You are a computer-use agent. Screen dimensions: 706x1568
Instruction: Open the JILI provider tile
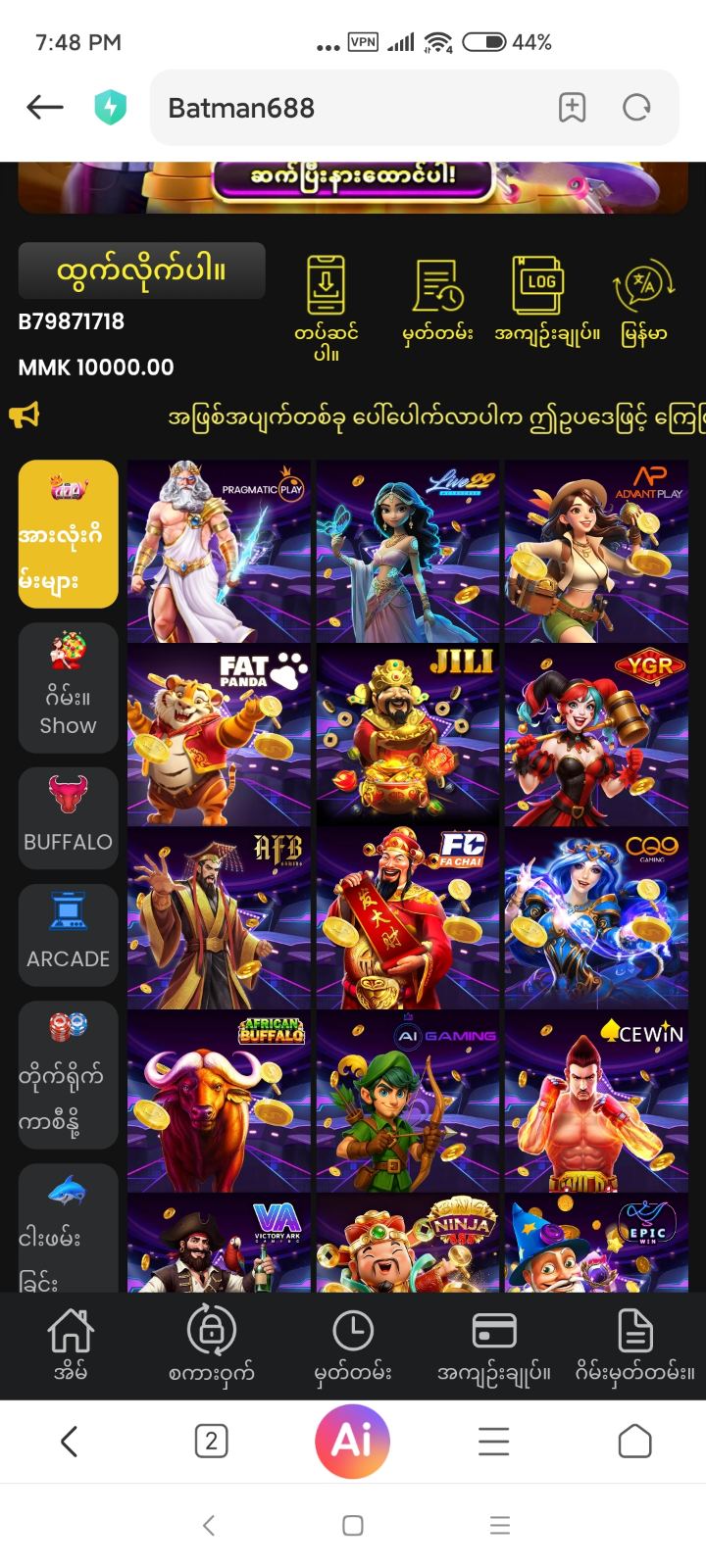pos(408,734)
